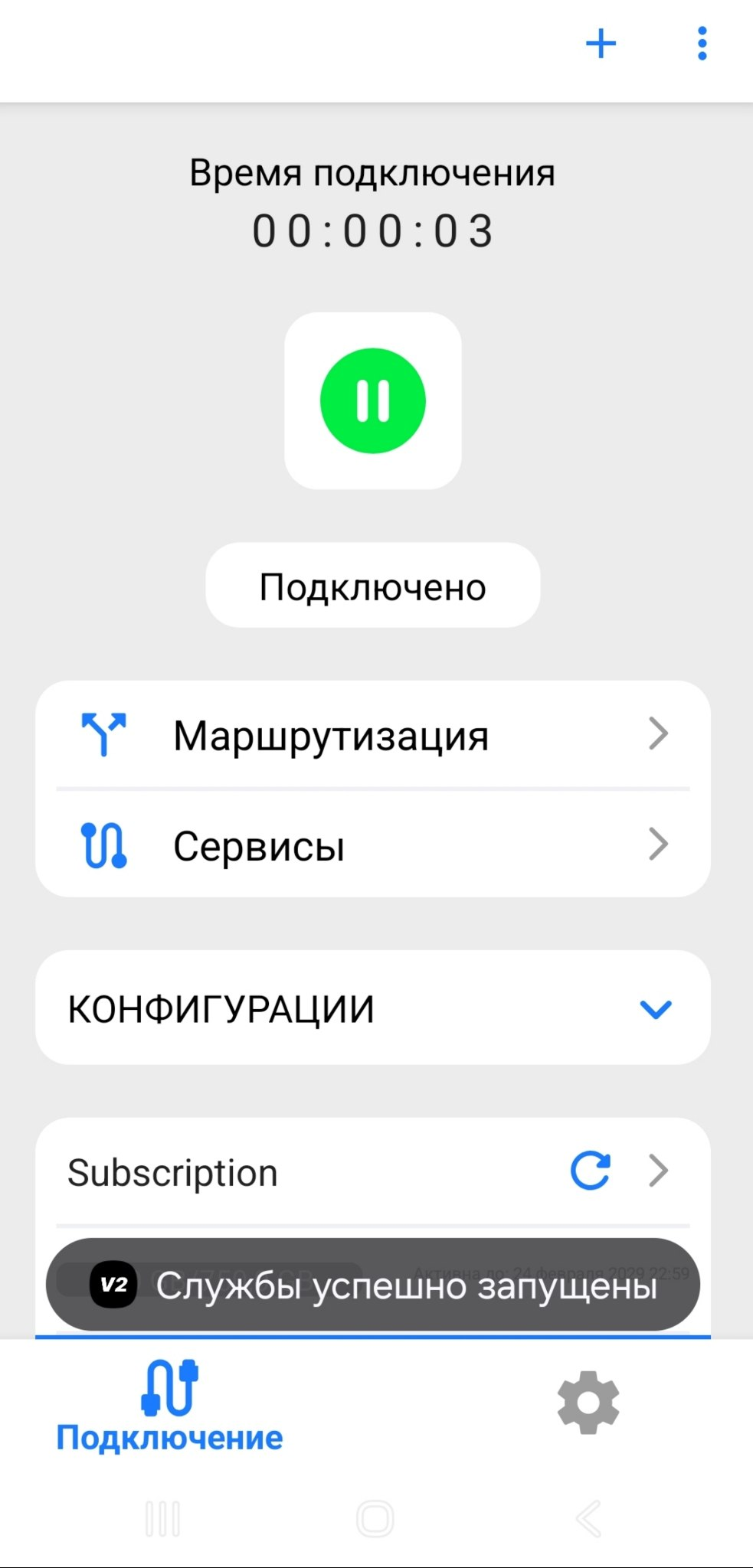The width and height of the screenshot is (753, 1568).
Task: Select the Маршрутизация routing icon
Action: (x=103, y=733)
